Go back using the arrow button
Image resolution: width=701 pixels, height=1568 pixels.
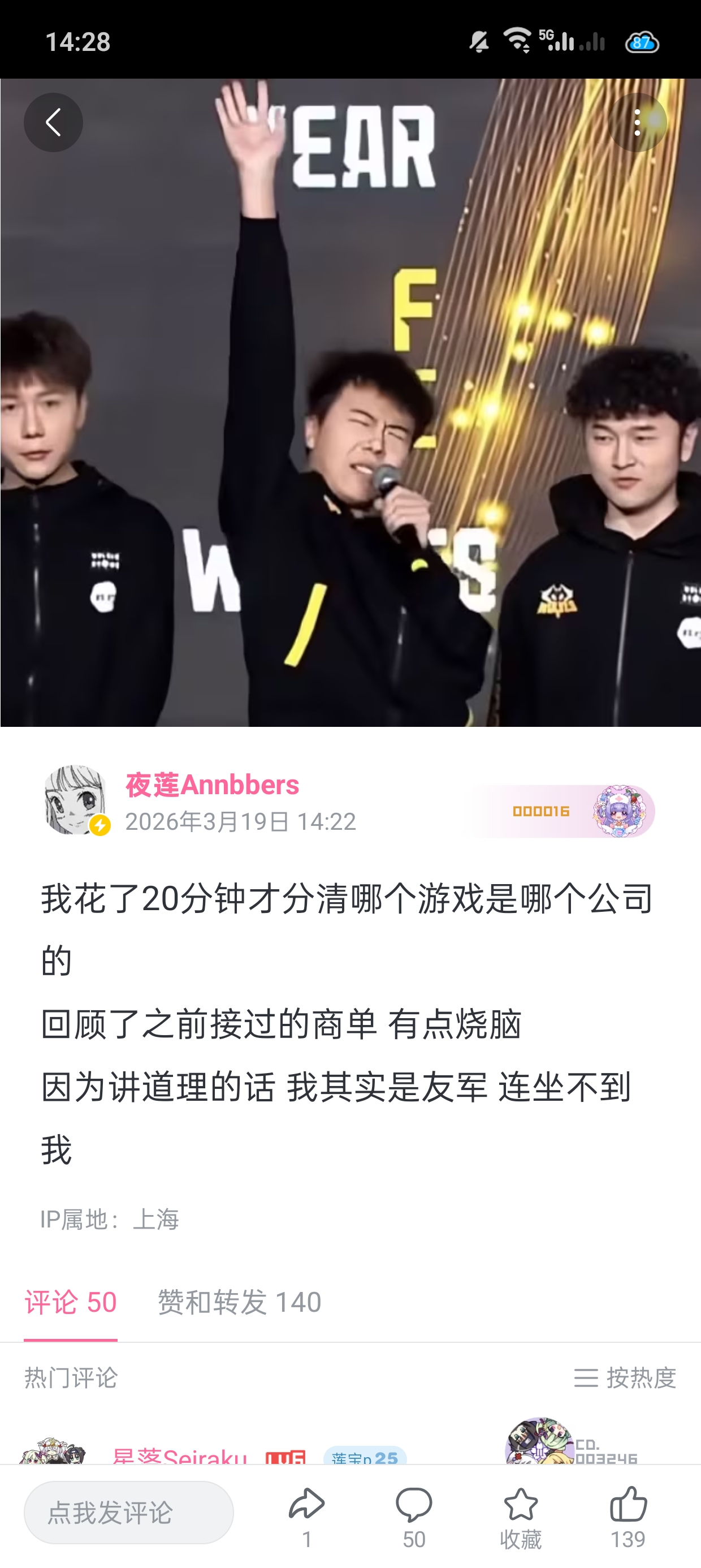(x=53, y=122)
